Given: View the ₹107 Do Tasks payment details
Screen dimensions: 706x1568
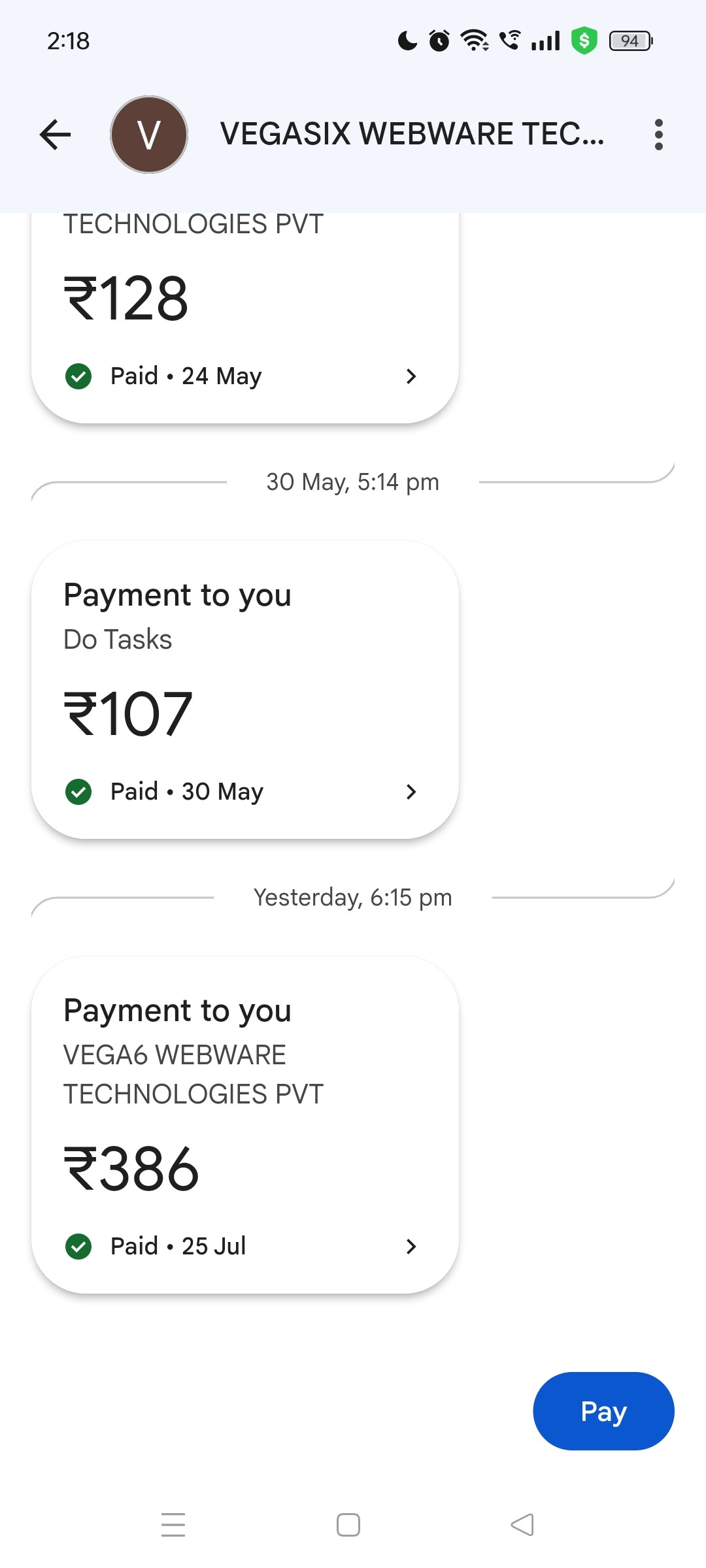Looking at the screenshot, I should pos(245,689).
